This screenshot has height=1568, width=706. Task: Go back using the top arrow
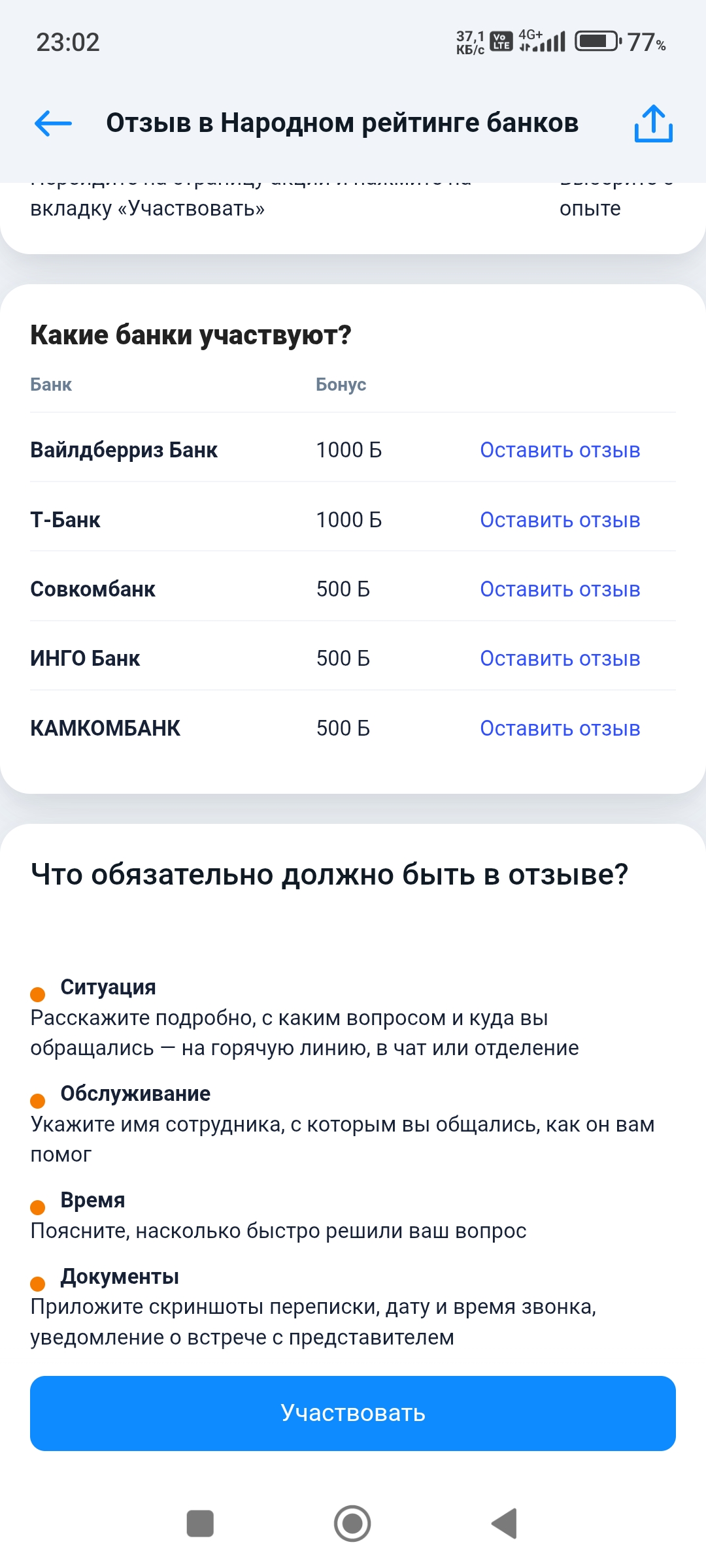[53, 123]
